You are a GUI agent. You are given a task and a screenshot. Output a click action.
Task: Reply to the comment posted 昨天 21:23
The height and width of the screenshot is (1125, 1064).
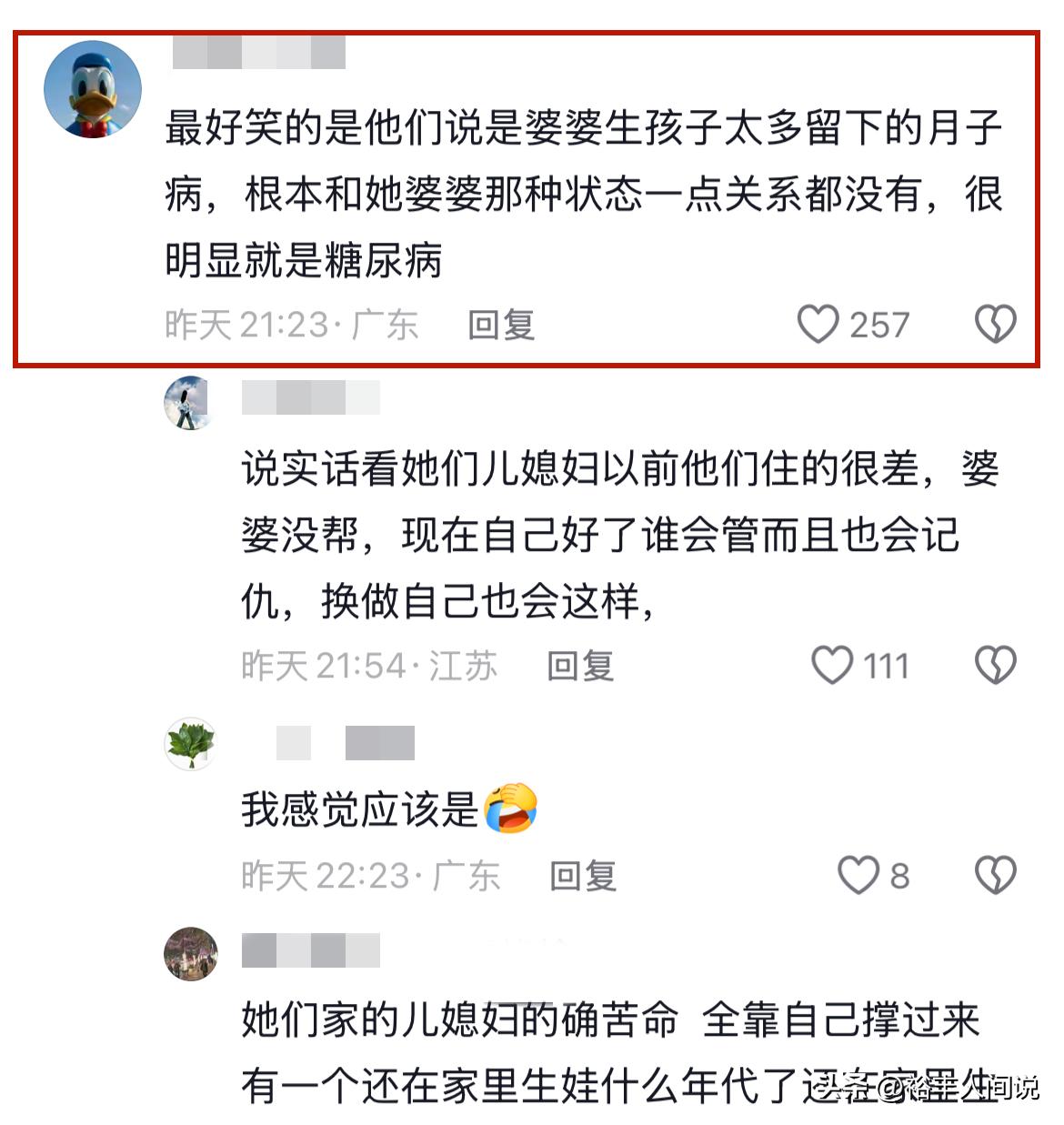click(501, 325)
